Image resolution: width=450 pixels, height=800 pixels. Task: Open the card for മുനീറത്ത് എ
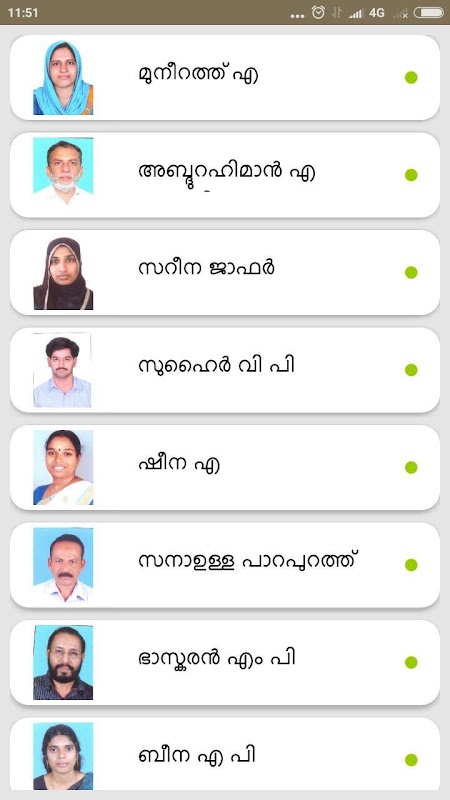tap(225, 78)
